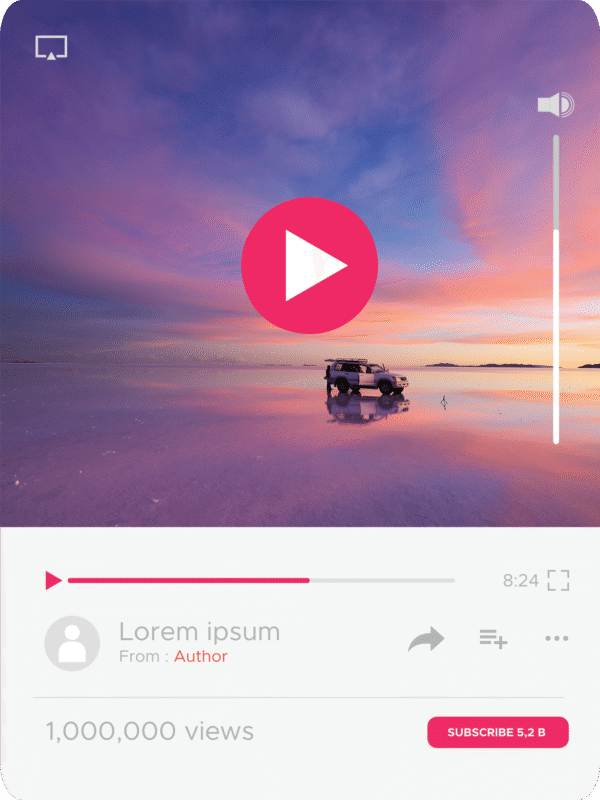Viewport: 600px width, 800px height.
Task: Mute the speaker icon
Action: [x=555, y=104]
